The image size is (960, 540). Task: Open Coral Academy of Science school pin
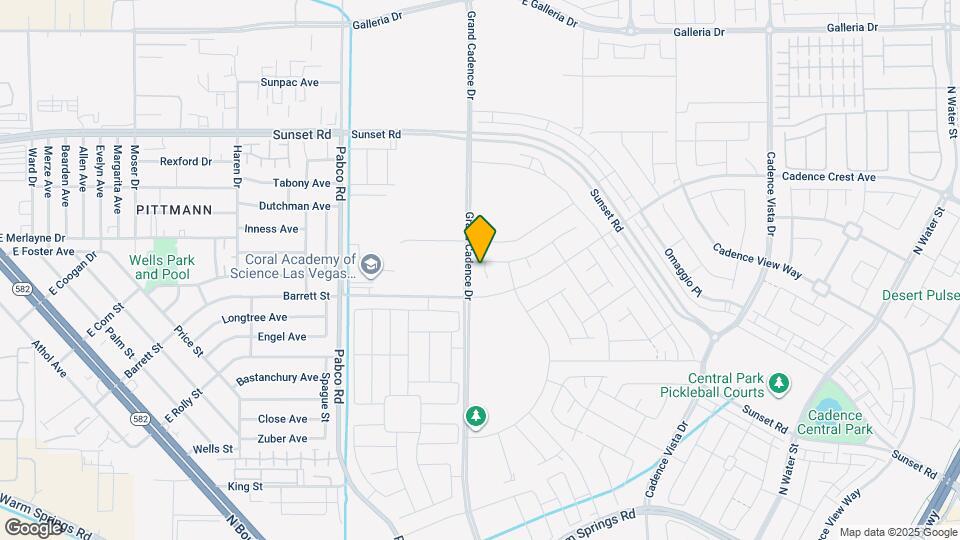[x=371, y=264]
